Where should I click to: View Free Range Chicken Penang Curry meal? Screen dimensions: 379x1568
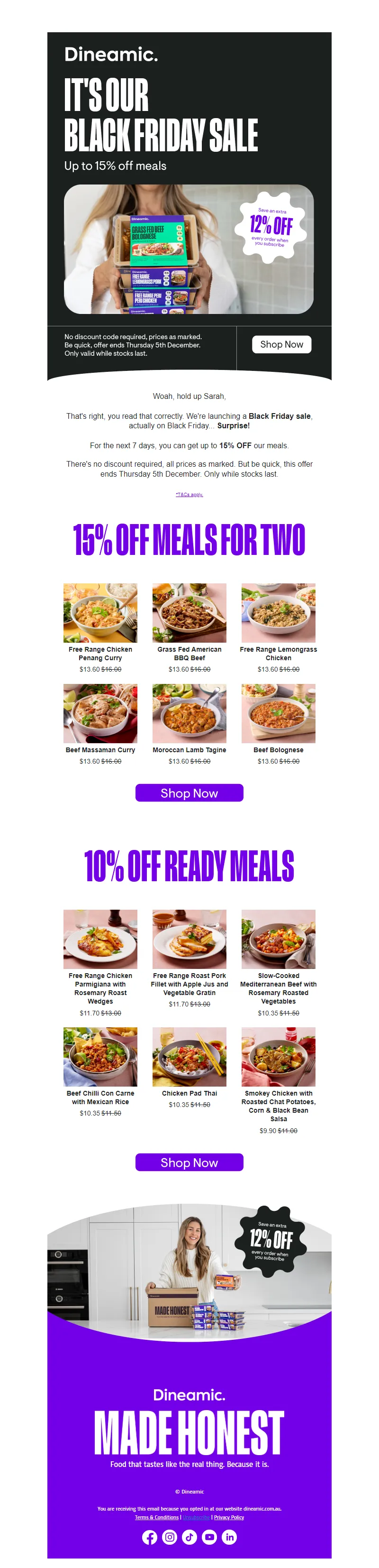click(x=100, y=613)
